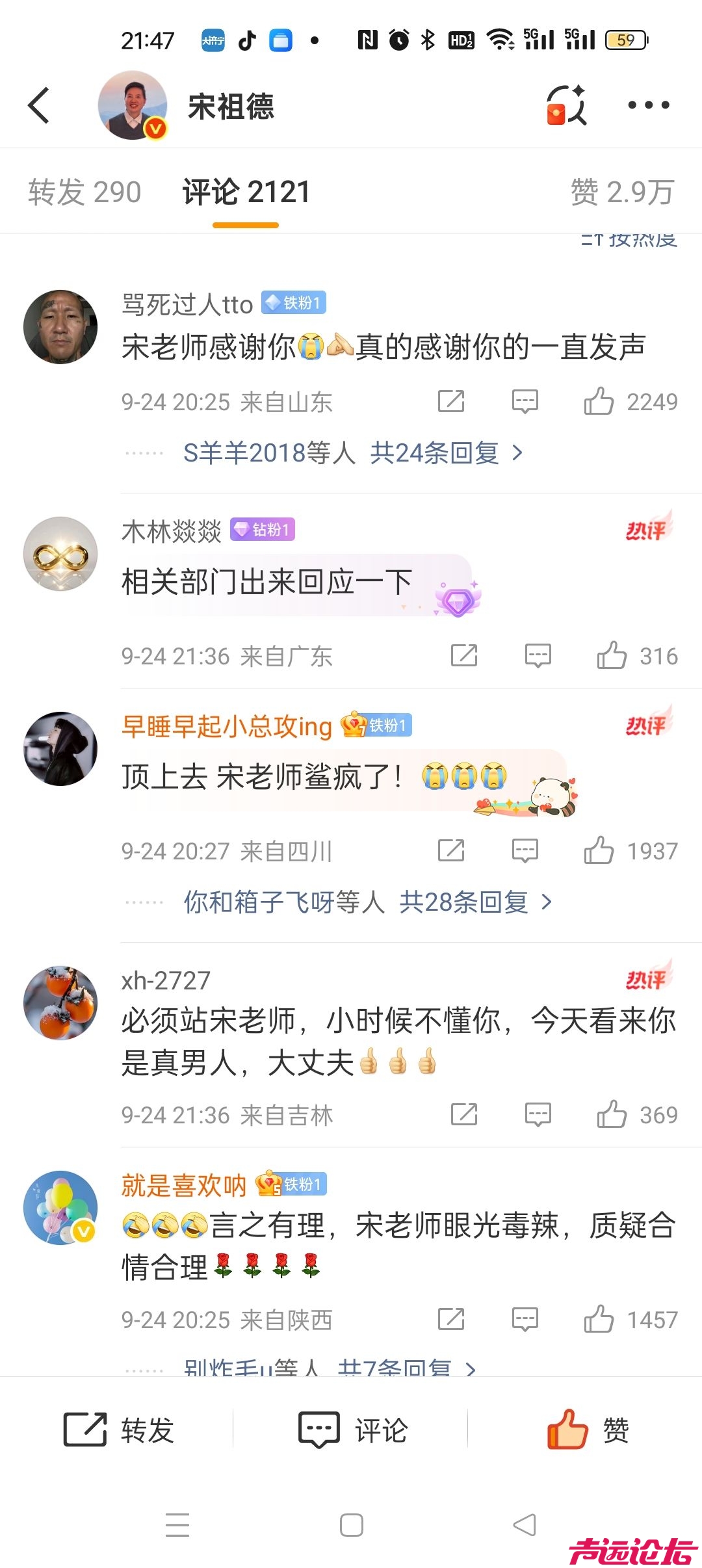The width and height of the screenshot is (702, 1568).
Task: Switch to the 转发 290 tab
Action: [x=84, y=192]
